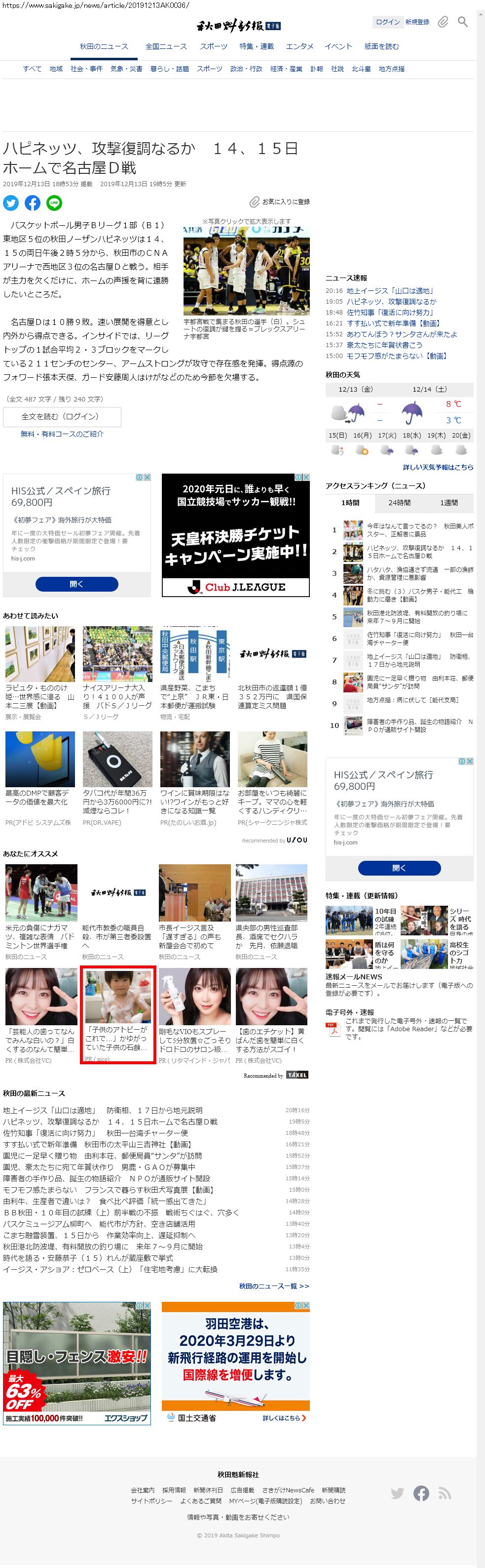Open 子供のアトピー recommended ad card

(117, 1014)
